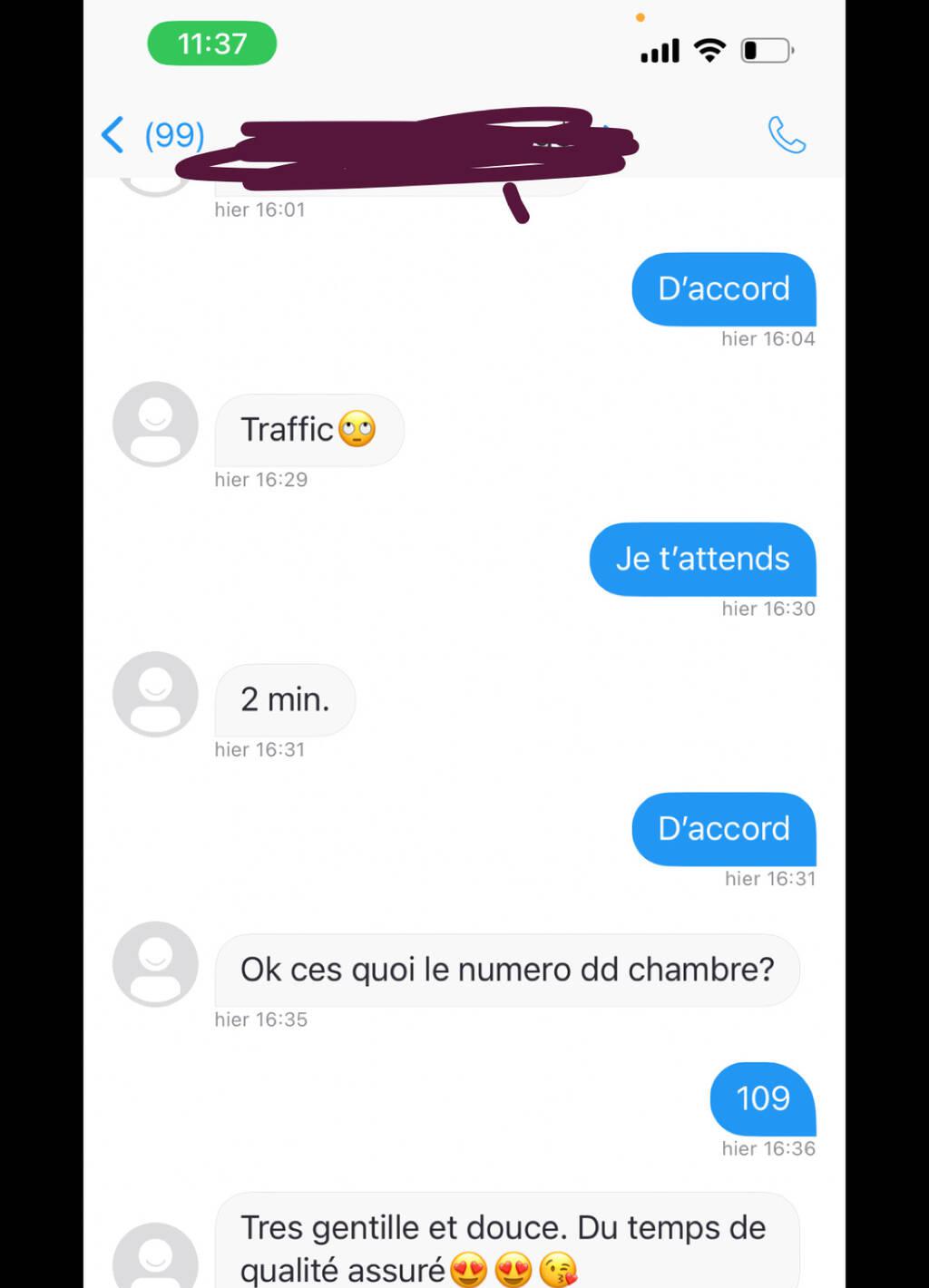The height and width of the screenshot is (1288, 929).
Task: Start a phone call with this contact
Action: [x=786, y=135]
